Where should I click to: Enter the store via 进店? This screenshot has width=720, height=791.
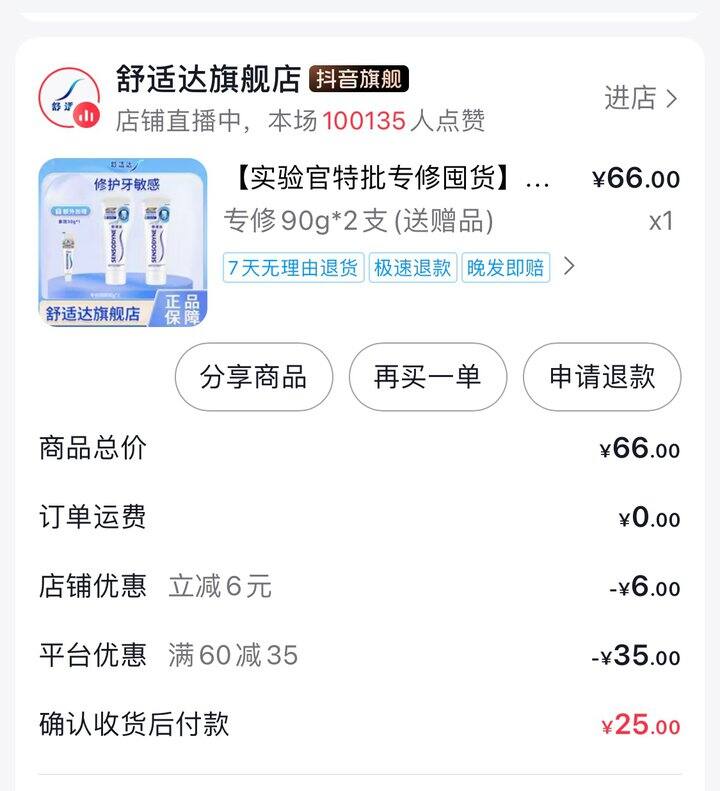[x=640, y=98]
